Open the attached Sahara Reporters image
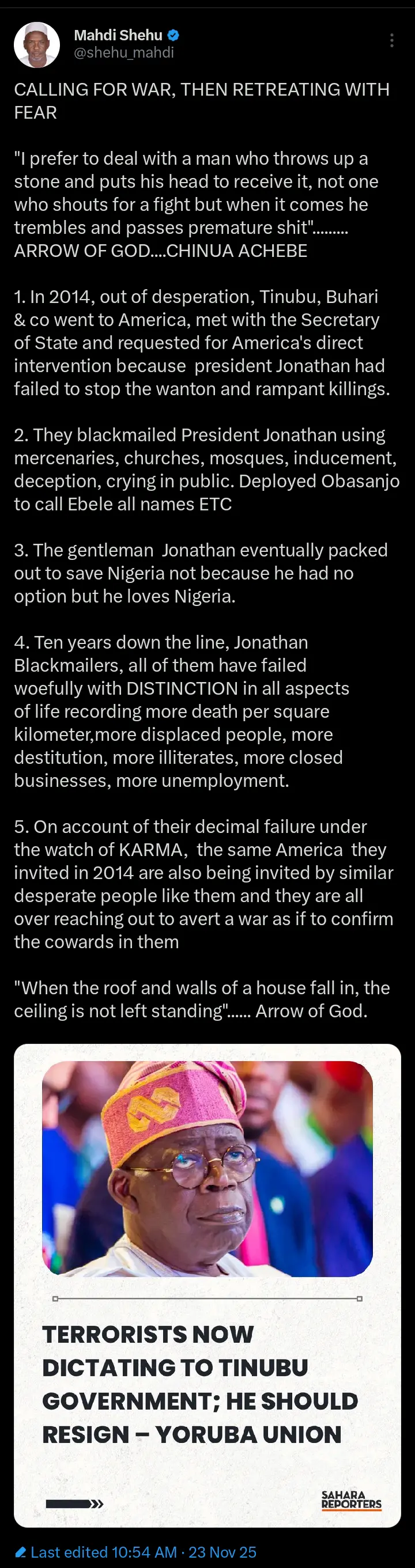The image size is (415, 1568). coord(207,1285)
